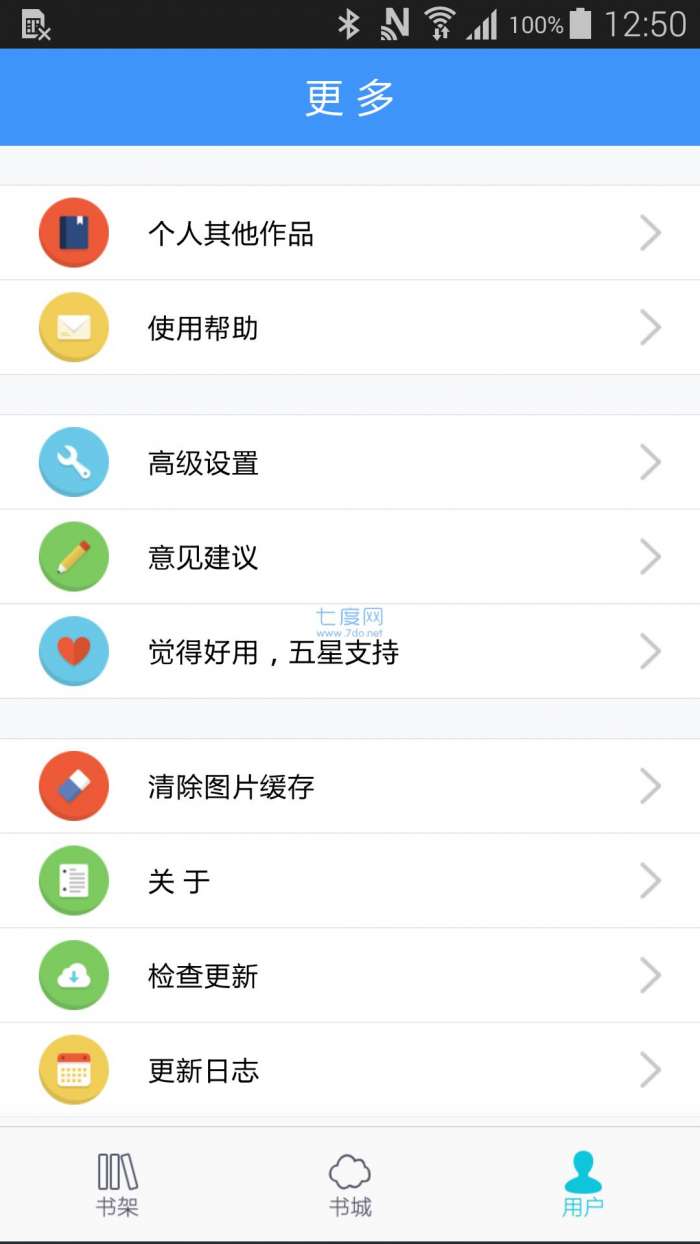This screenshot has width=700, height=1244.
Task: View the 更新日志 changelog
Action: coord(350,1071)
